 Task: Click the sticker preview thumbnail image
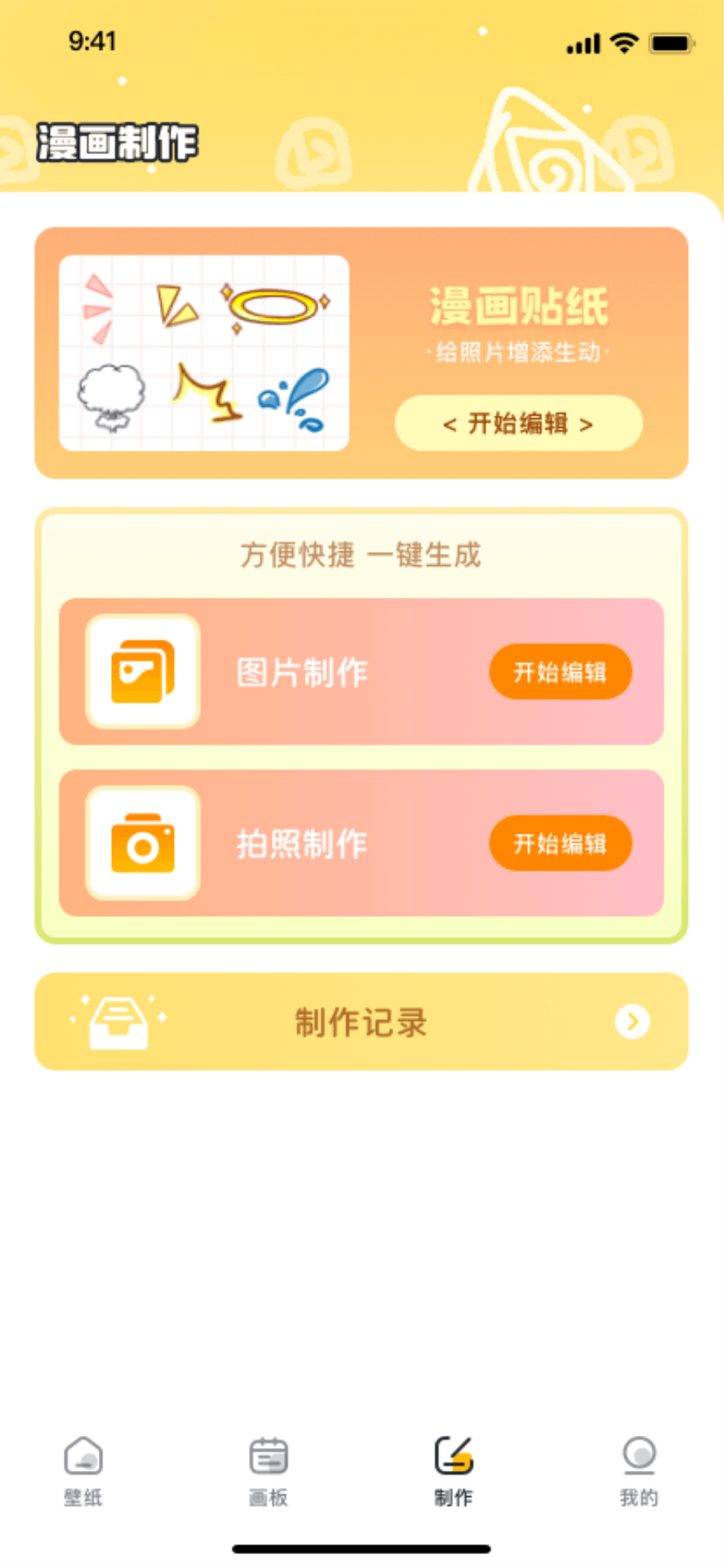[x=203, y=351]
